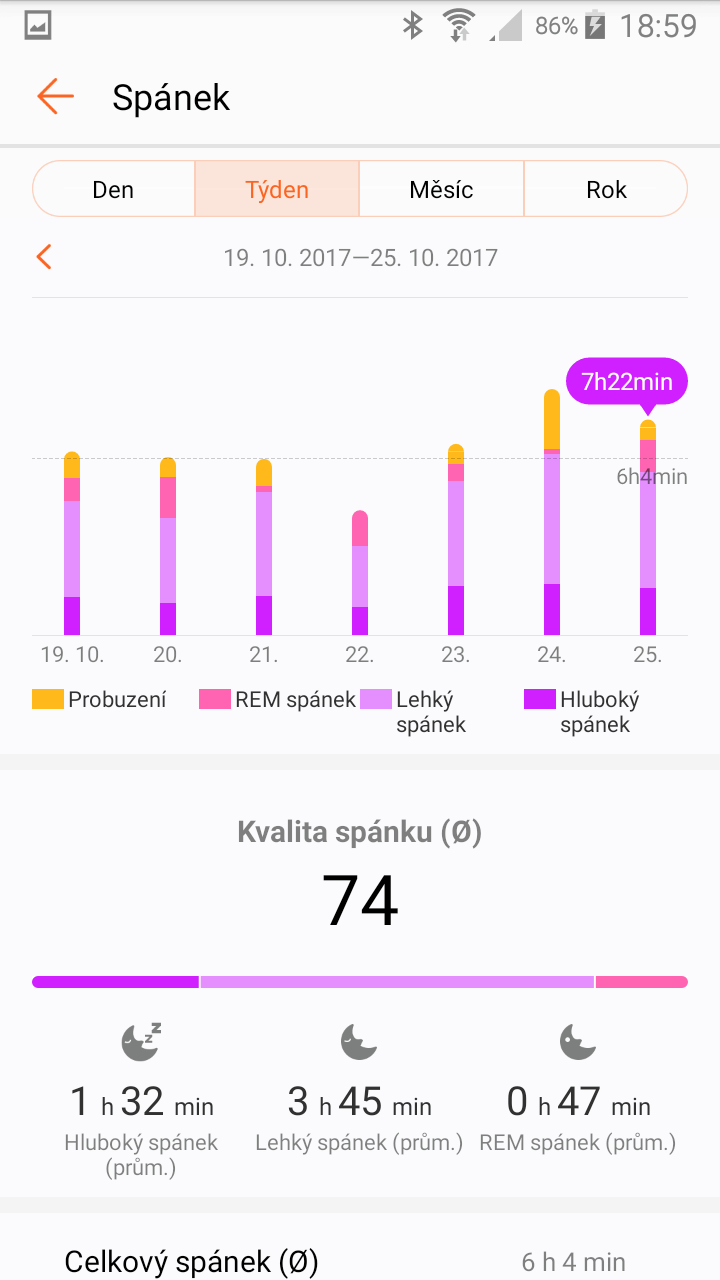Viewport: 720px width, 1280px height.
Task: Switch to the Den tab
Action: coord(114,189)
